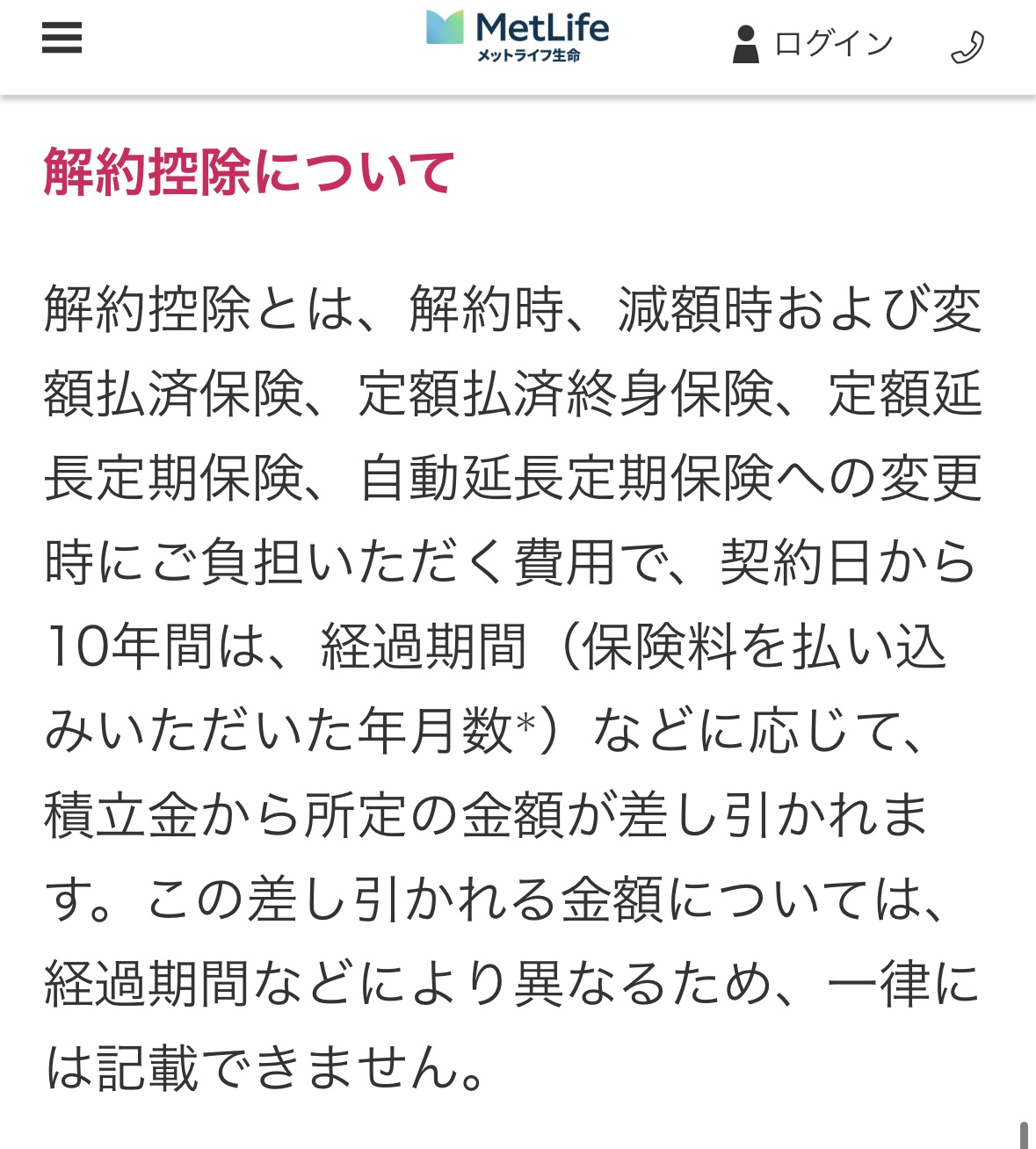Go to MetLife home via header logo

click(518, 37)
